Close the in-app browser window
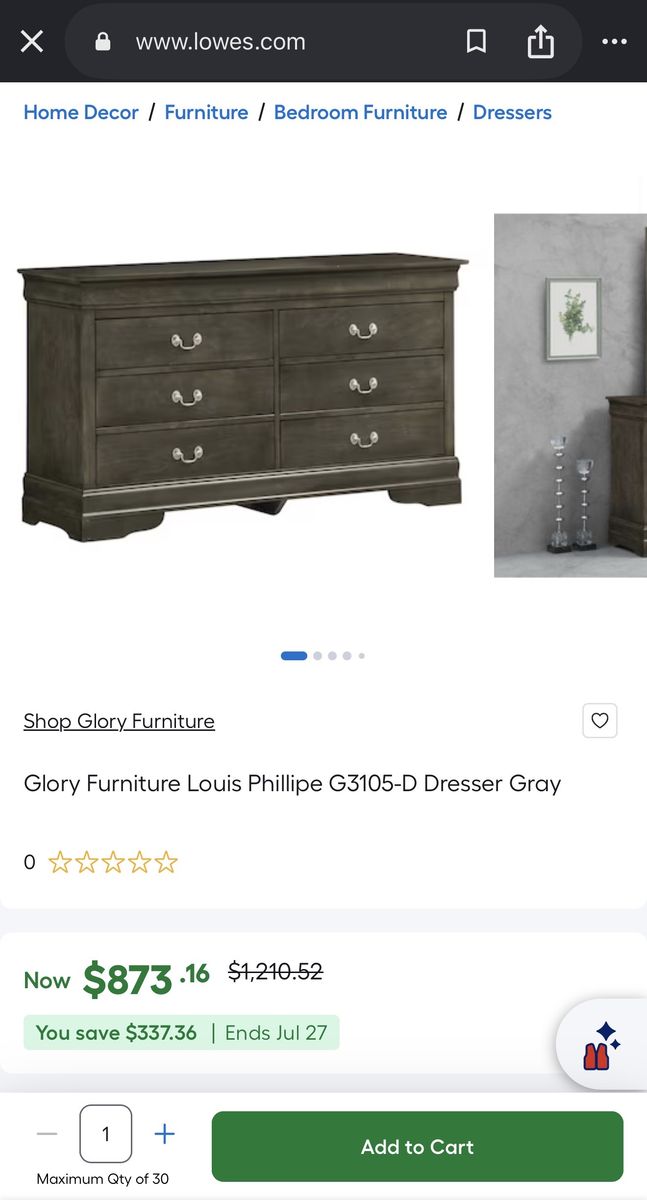Viewport: 647px width, 1200px height. click(32, 42)
